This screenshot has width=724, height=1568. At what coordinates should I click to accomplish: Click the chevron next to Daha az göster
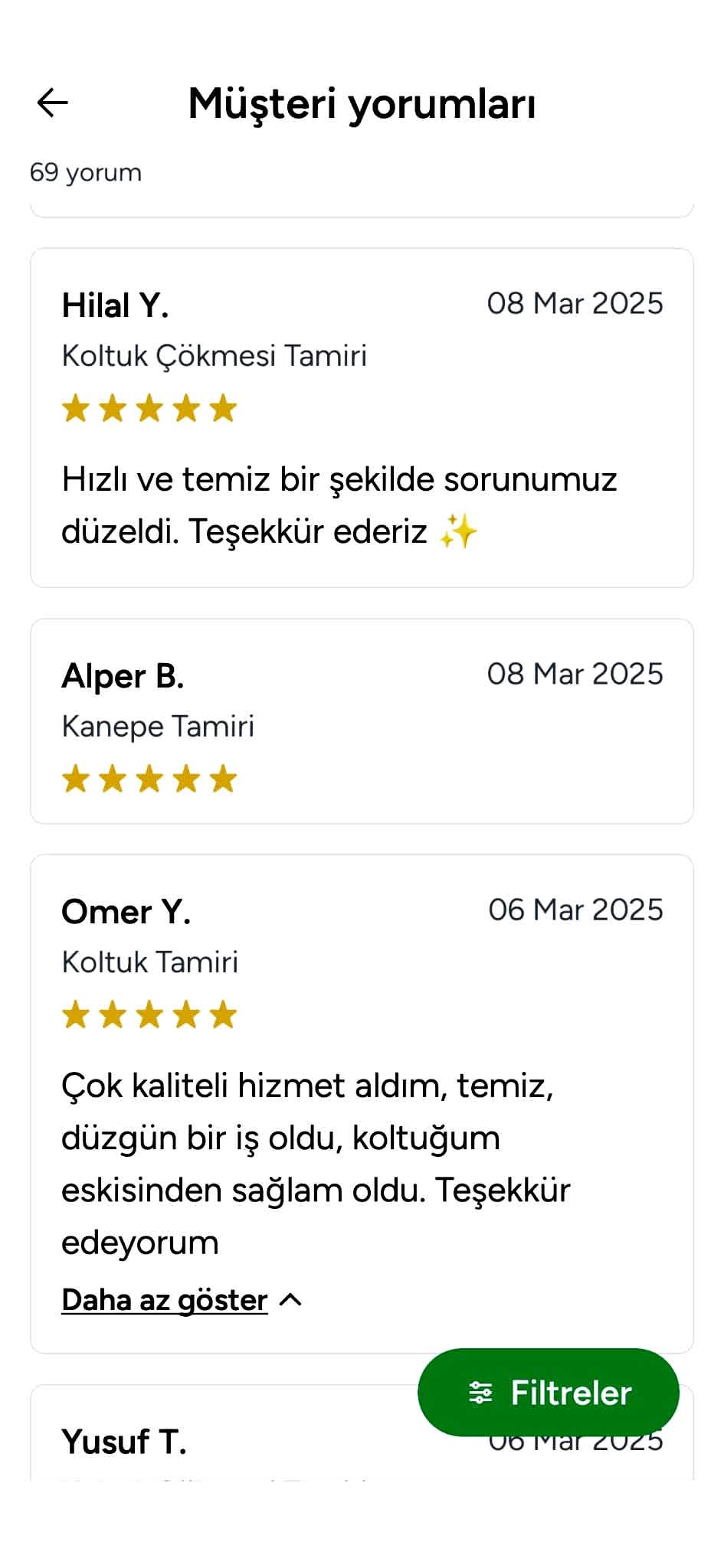pyautogui.click(x=290, y=1298)
